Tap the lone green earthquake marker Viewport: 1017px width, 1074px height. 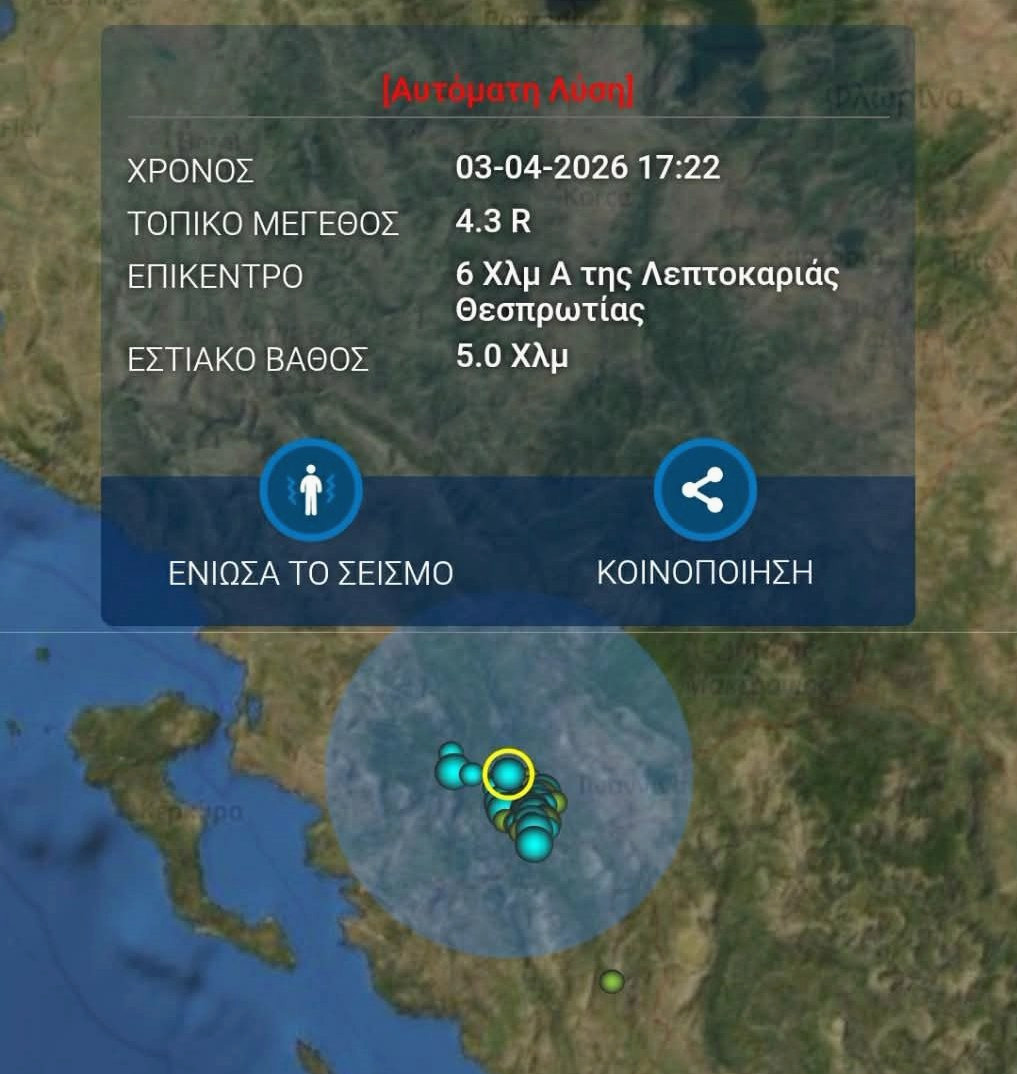click(x=612, y=981)
